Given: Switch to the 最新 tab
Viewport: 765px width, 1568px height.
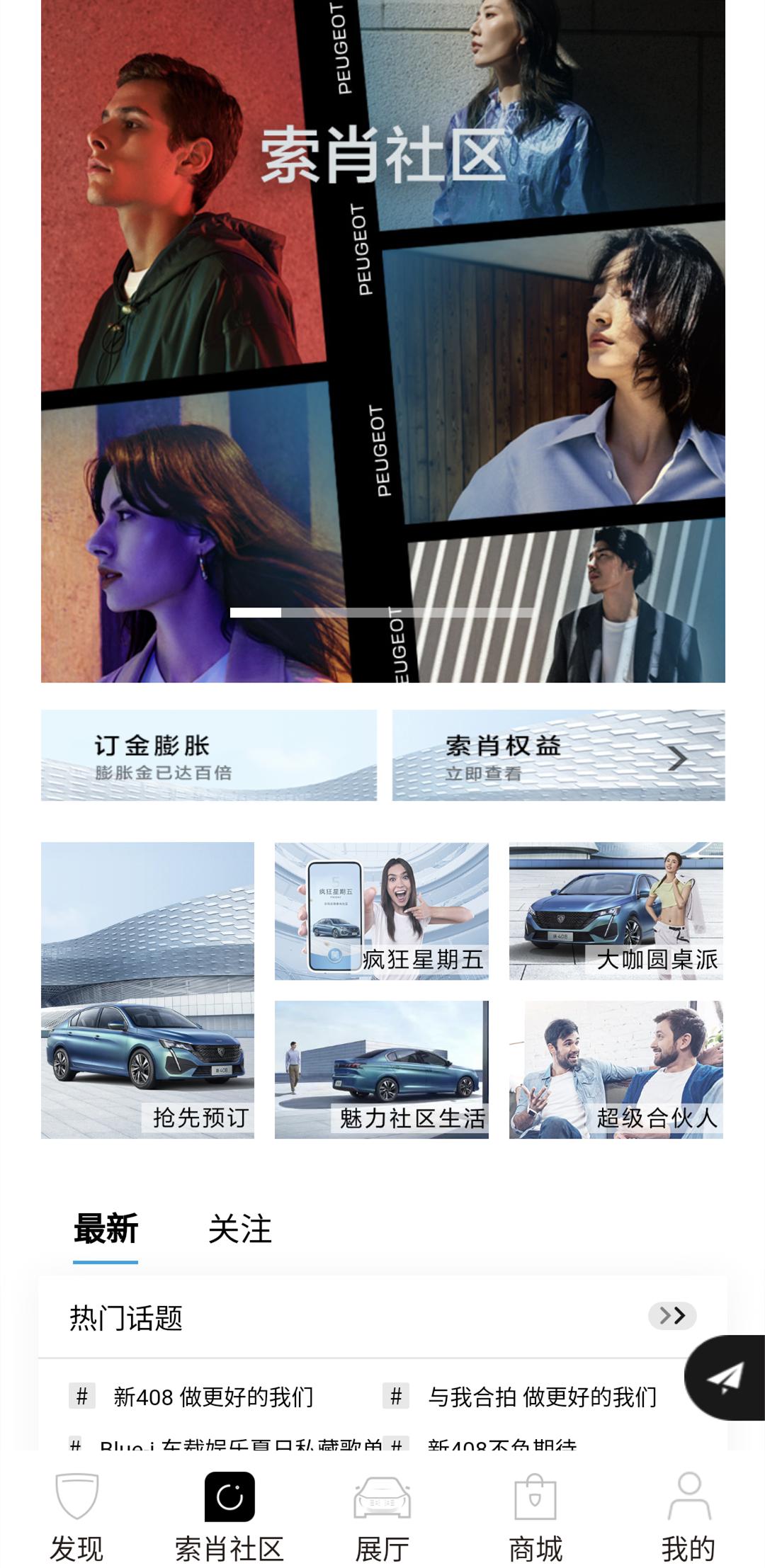Looking at the screenshot, I should [106, 1229].
